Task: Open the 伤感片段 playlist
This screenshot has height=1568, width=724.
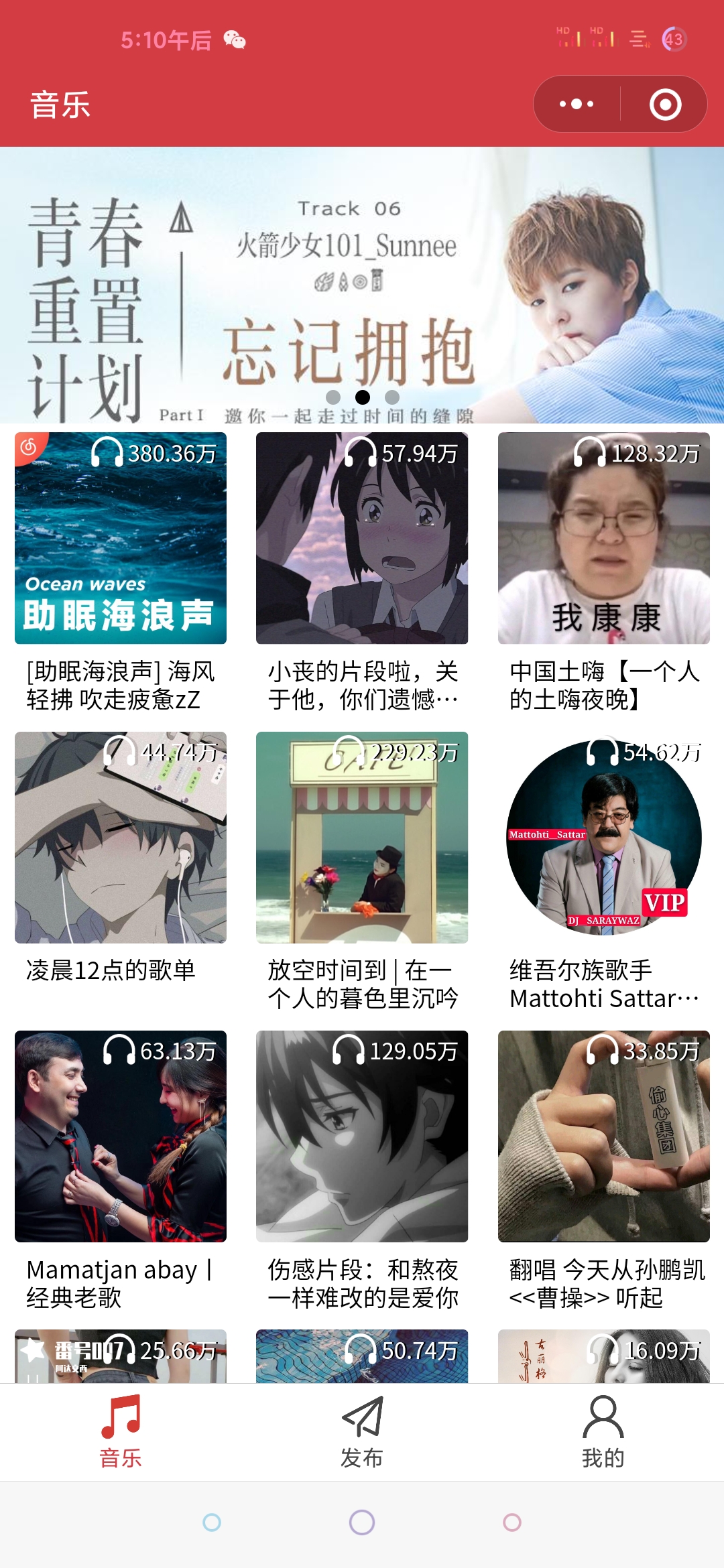Action: click(362, 1136)
